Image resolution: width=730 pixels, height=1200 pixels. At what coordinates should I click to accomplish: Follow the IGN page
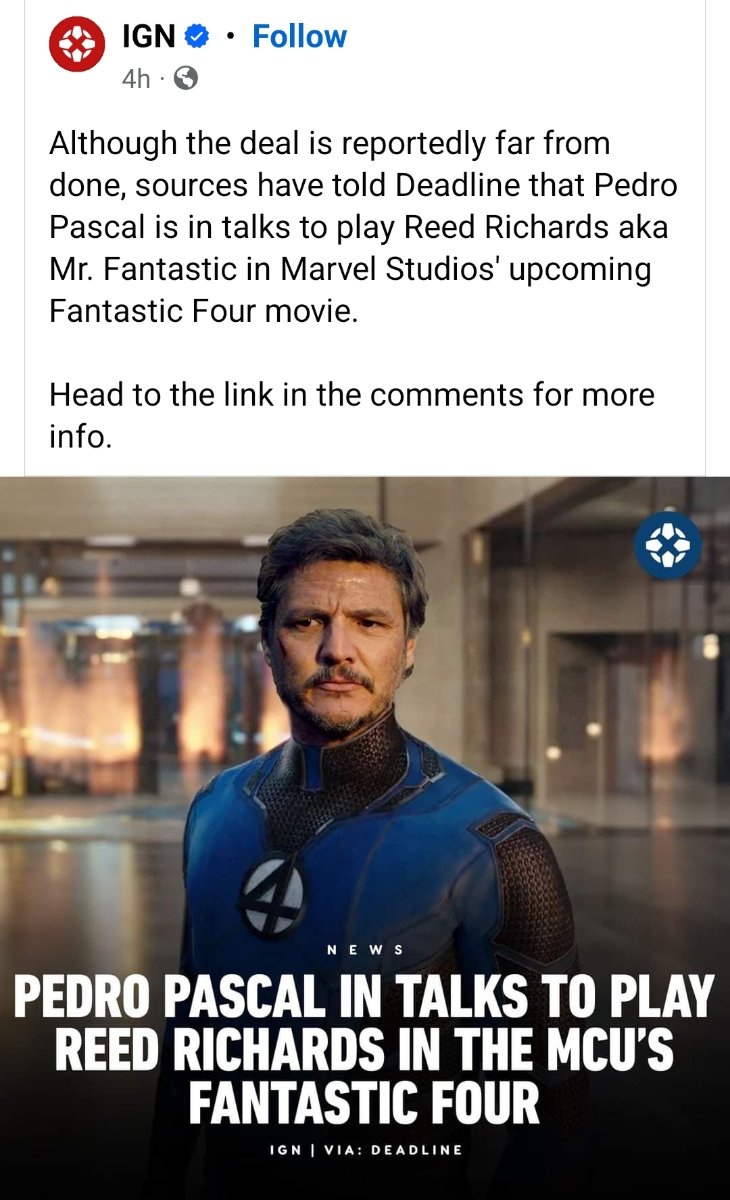pyautogui.click(x=299, y=36)
